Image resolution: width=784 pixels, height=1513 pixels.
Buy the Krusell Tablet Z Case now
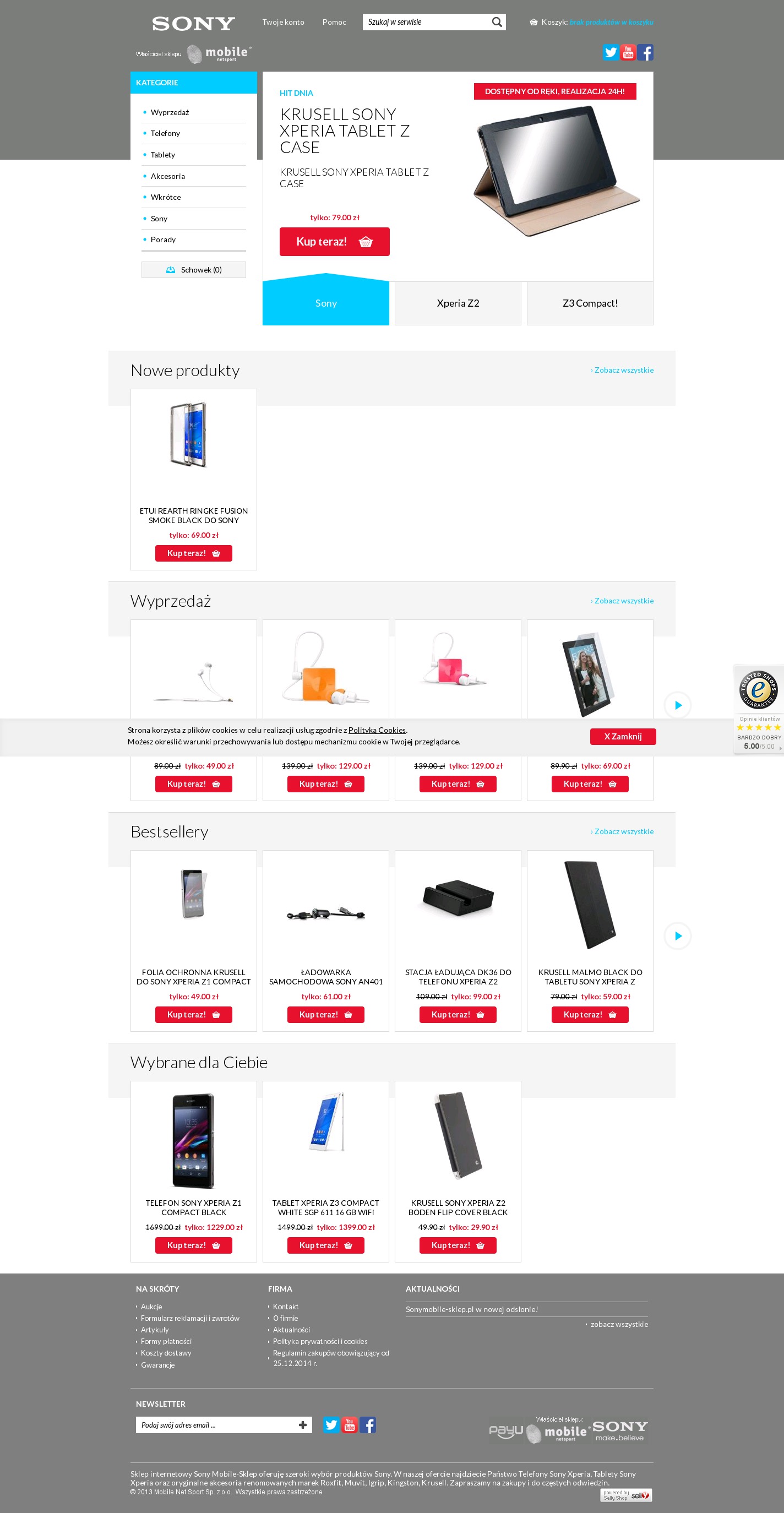pyautogui.click(x=334, y=241)
